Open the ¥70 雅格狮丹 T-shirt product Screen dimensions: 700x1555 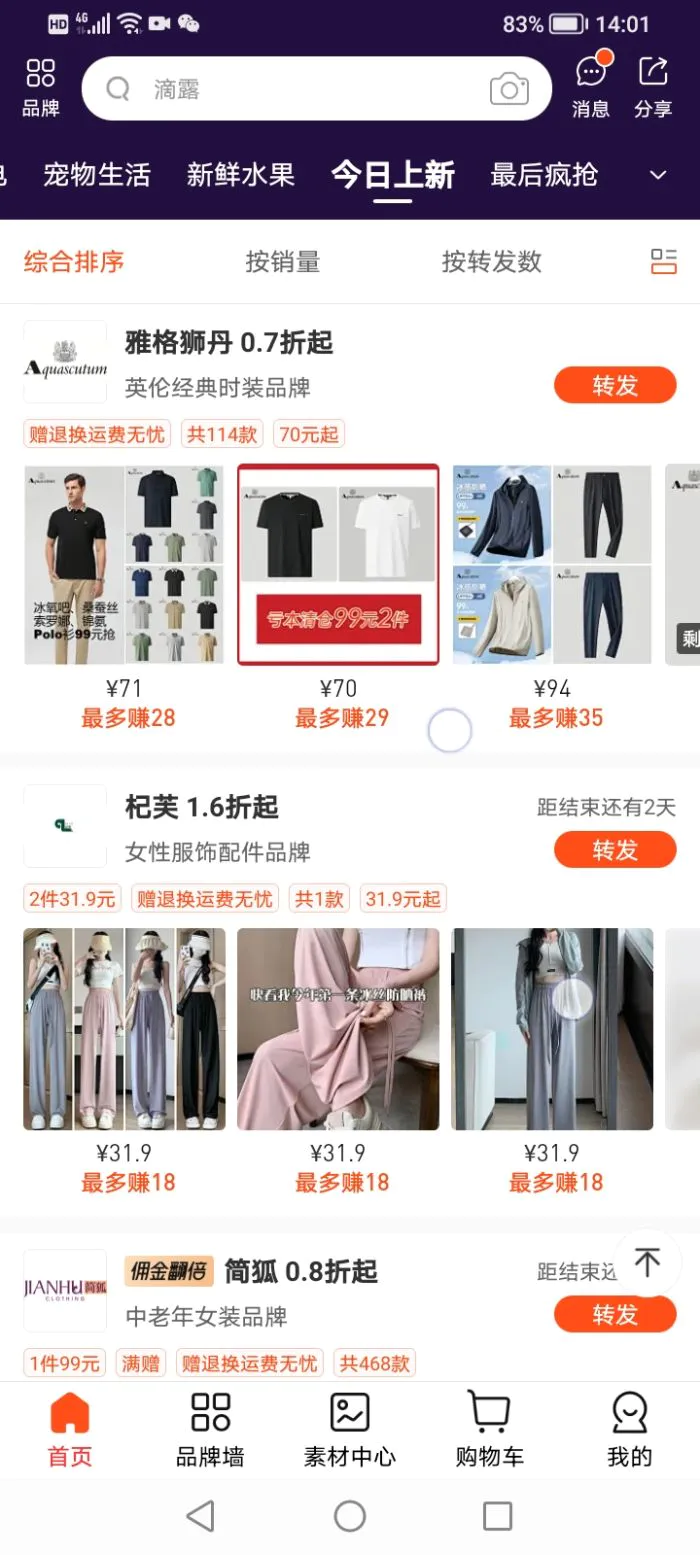(x=338, y=565)
